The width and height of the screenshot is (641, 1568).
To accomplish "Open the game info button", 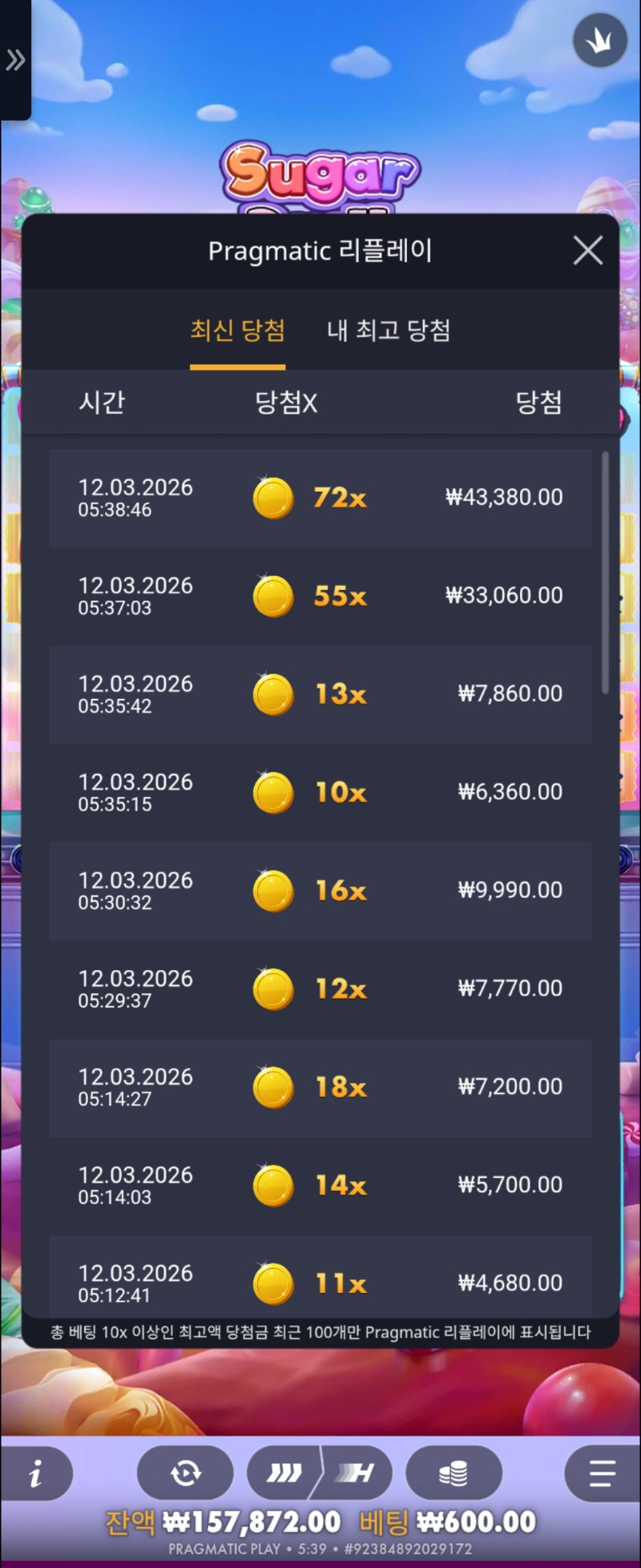I will pos(35,1473).
